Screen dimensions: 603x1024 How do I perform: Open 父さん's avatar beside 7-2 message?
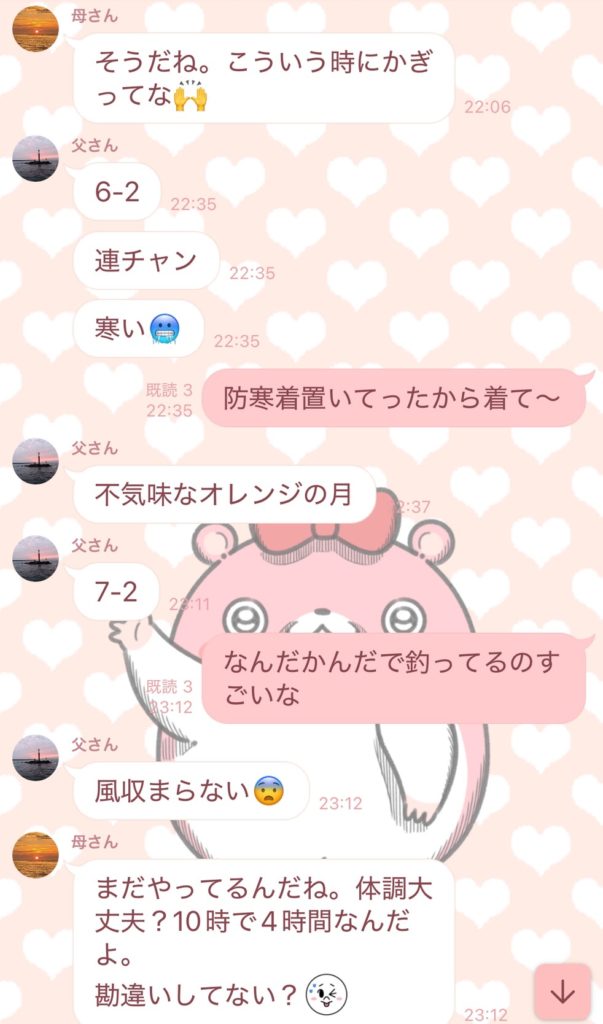[35, 558]
